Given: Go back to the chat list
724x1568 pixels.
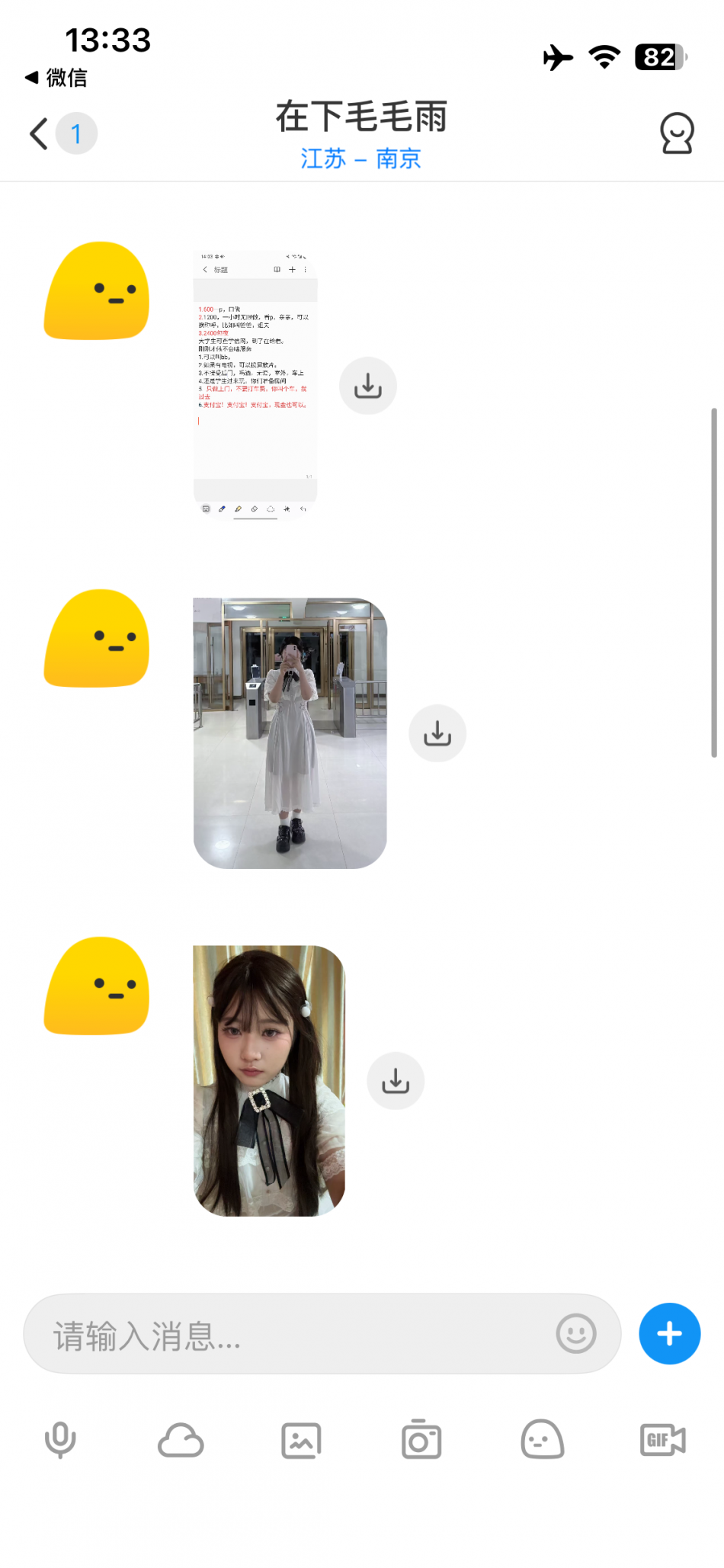Looking at the screenshot, I should (40, 134).
